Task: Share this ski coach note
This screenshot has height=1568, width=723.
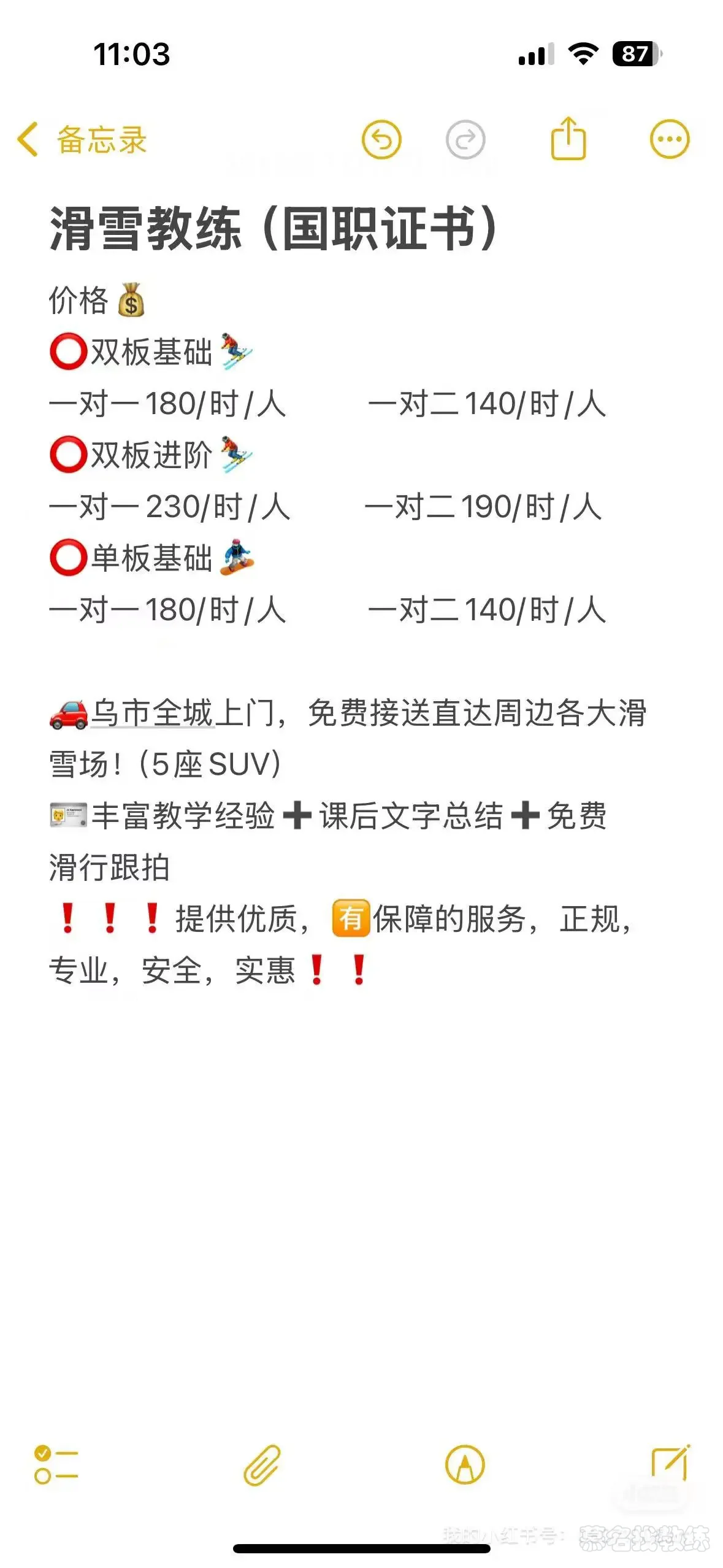Action: tap(568, 139)
